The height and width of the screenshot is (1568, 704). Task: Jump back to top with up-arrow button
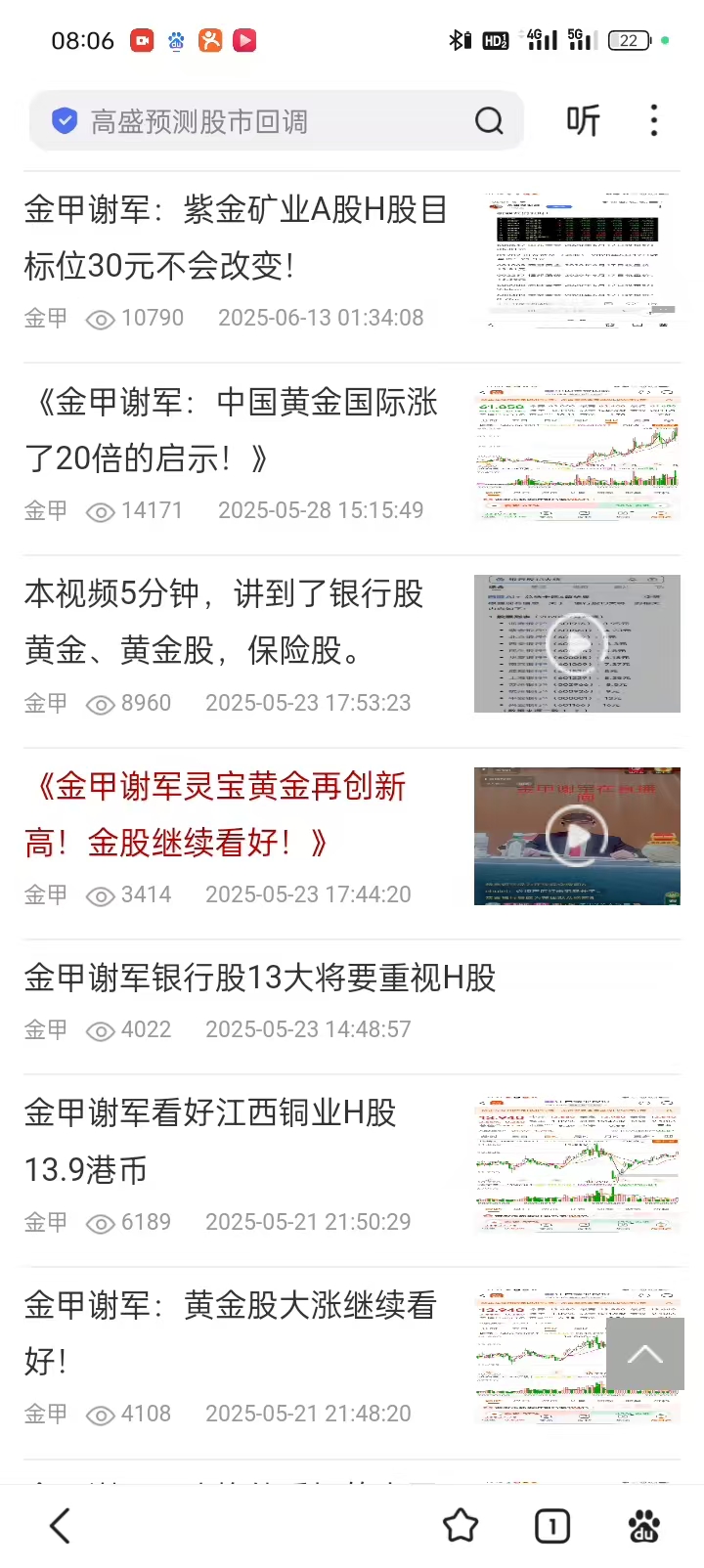pyautogui.click(x=644, y=1356)
